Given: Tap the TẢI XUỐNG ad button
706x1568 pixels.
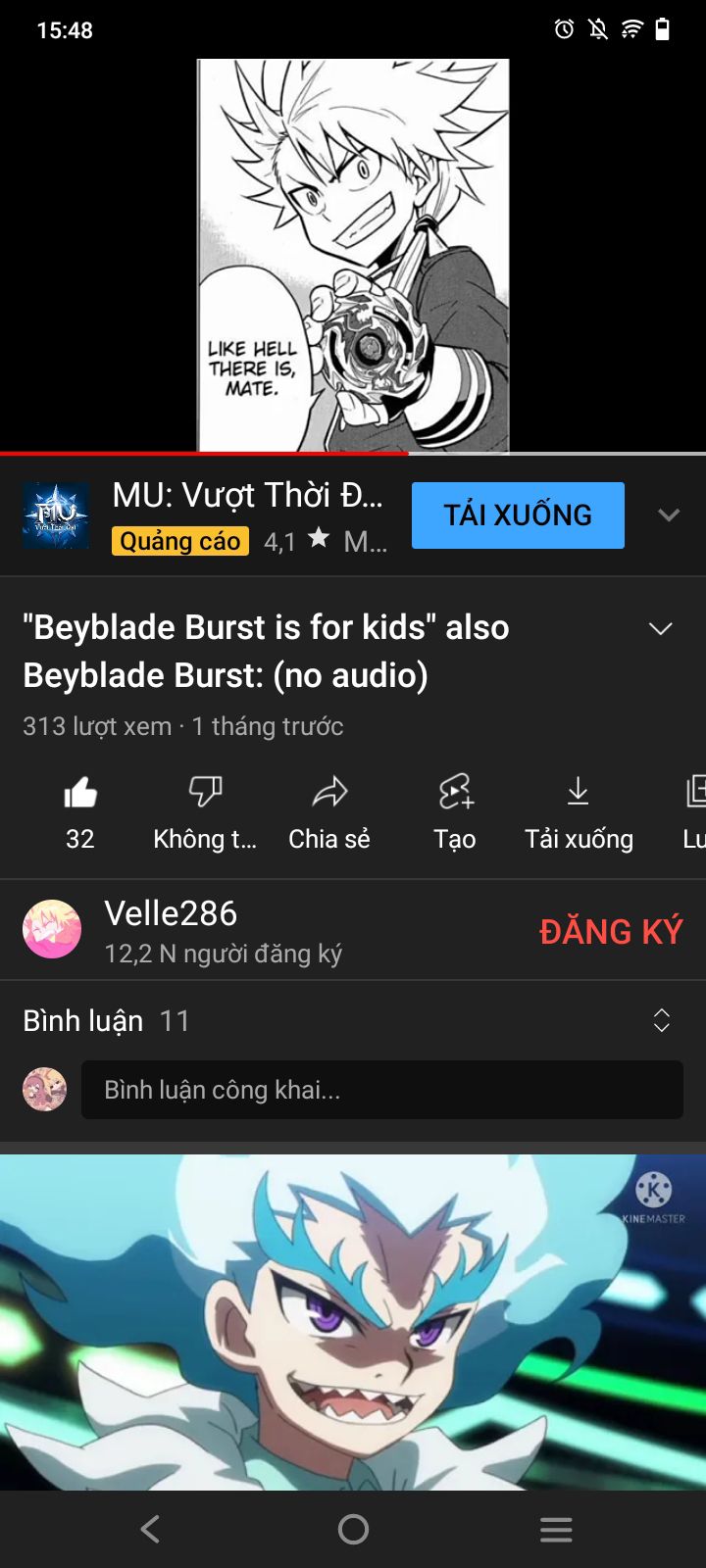Looking at the screenshot, I should coord(518,515).
